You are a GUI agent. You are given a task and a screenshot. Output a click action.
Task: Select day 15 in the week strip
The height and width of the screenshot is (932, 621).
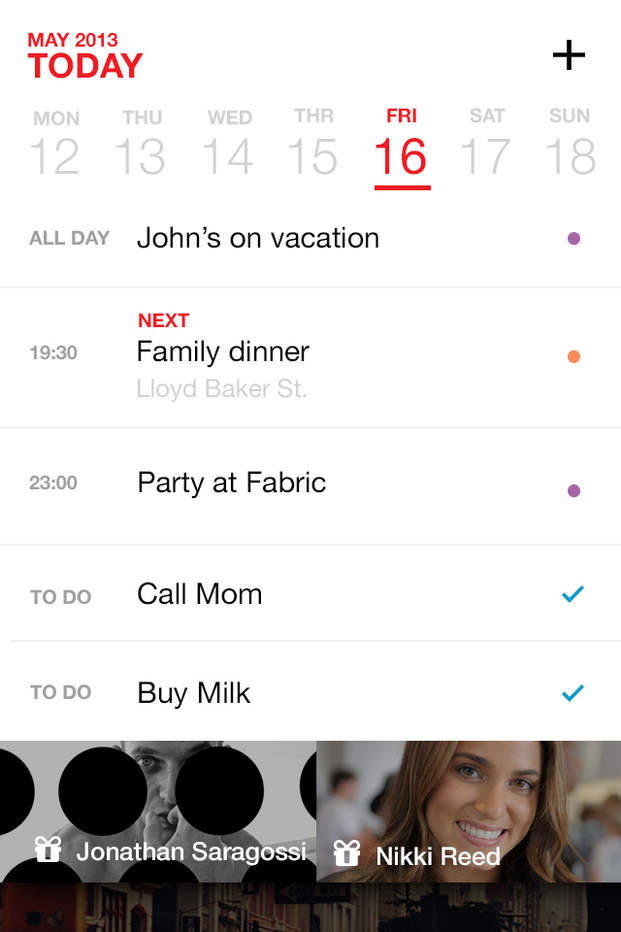pos(314,146)
